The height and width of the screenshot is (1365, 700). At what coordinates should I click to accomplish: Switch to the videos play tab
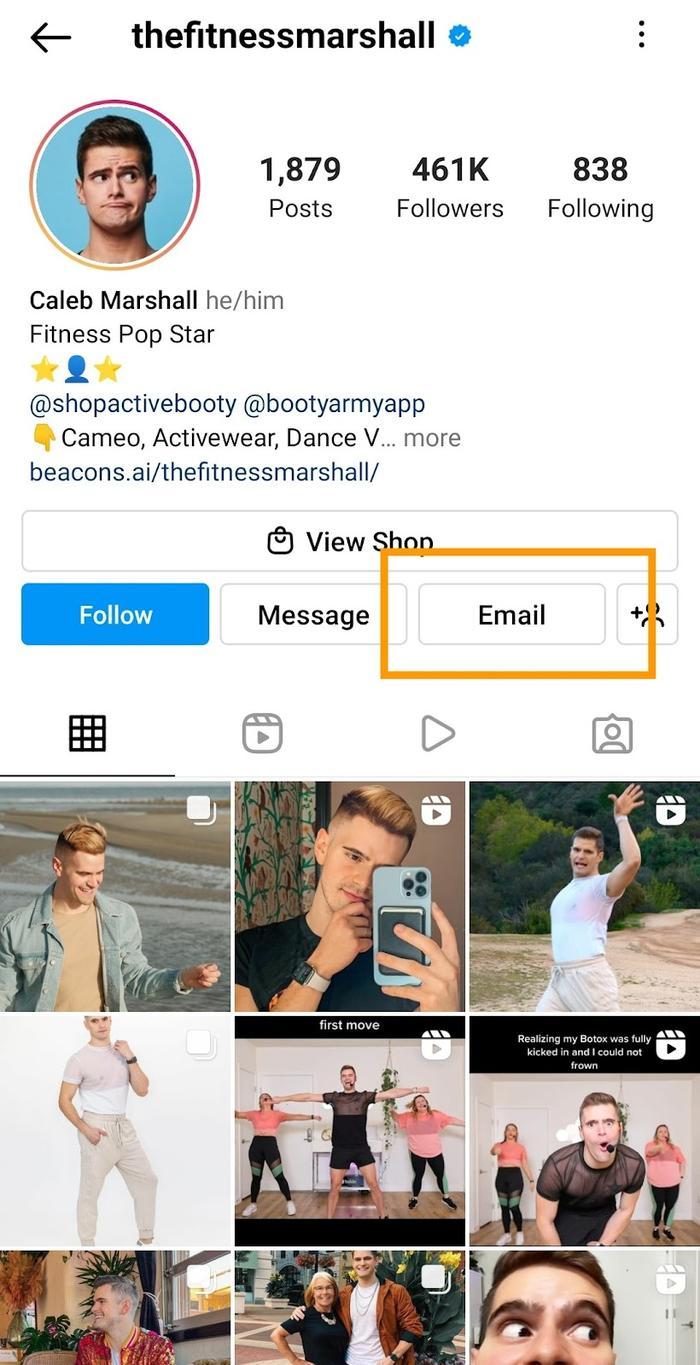[x=437, y=734]
